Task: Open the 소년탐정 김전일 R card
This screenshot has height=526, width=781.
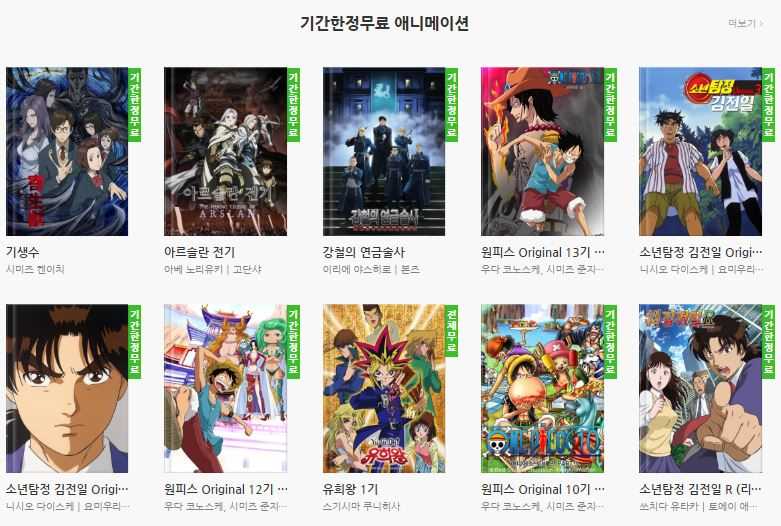Action: click(700, 389)
